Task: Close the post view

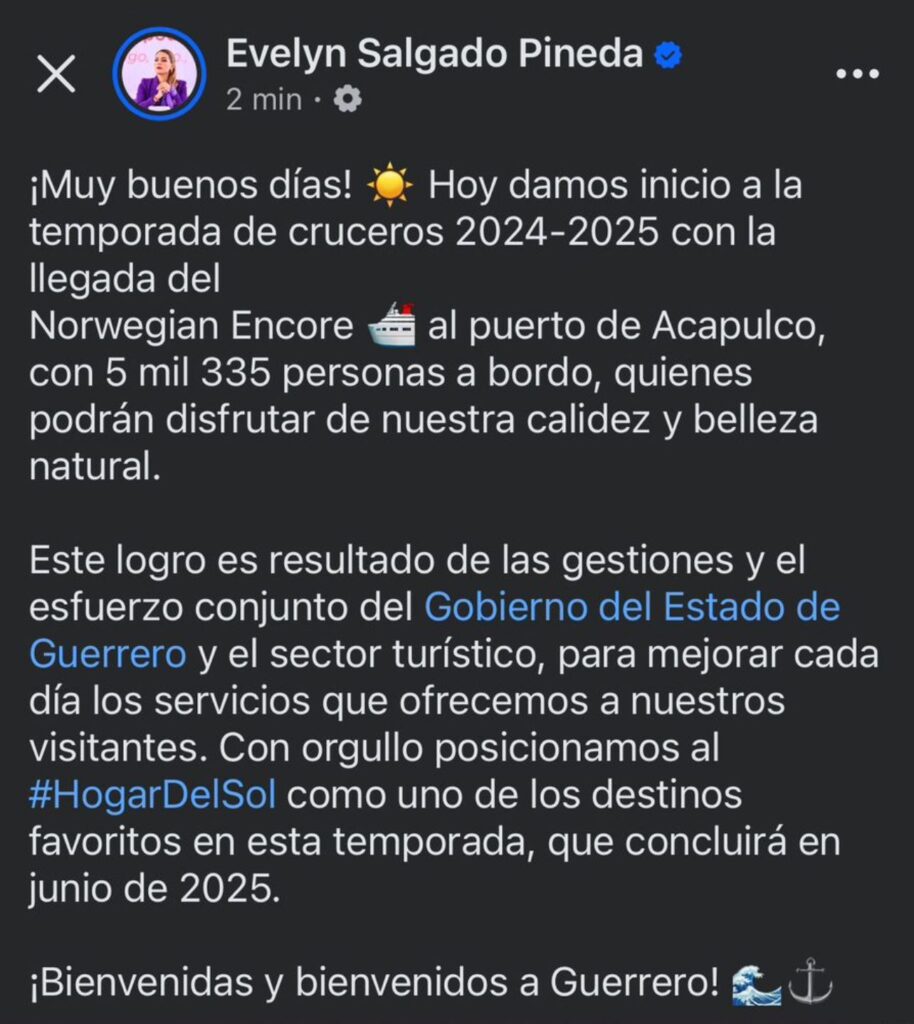Action: (x=56, y=75)
